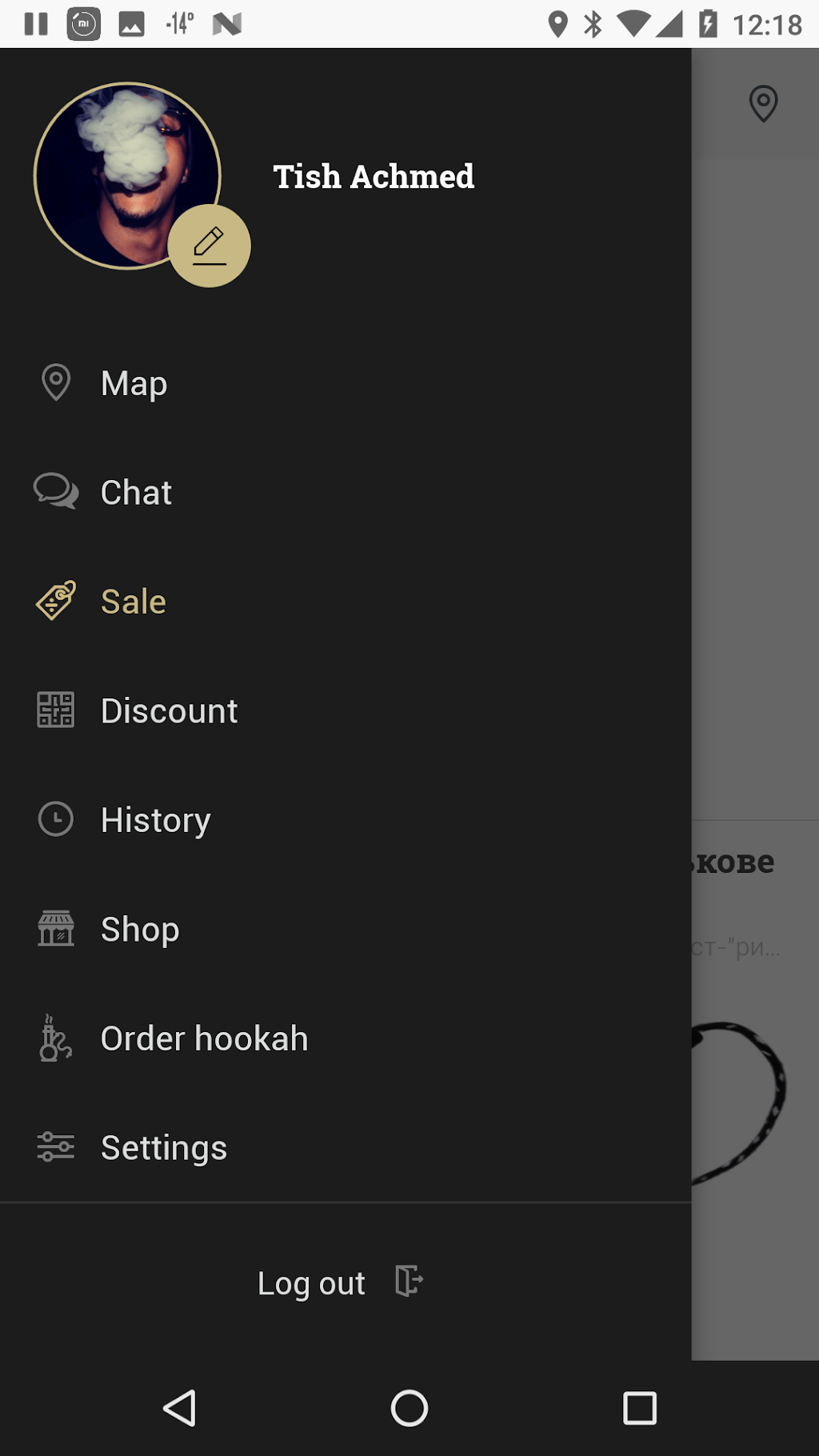Log out of the account
Image resolution: width=819 pixels, height=1456 pixels.
(340, 1282)
